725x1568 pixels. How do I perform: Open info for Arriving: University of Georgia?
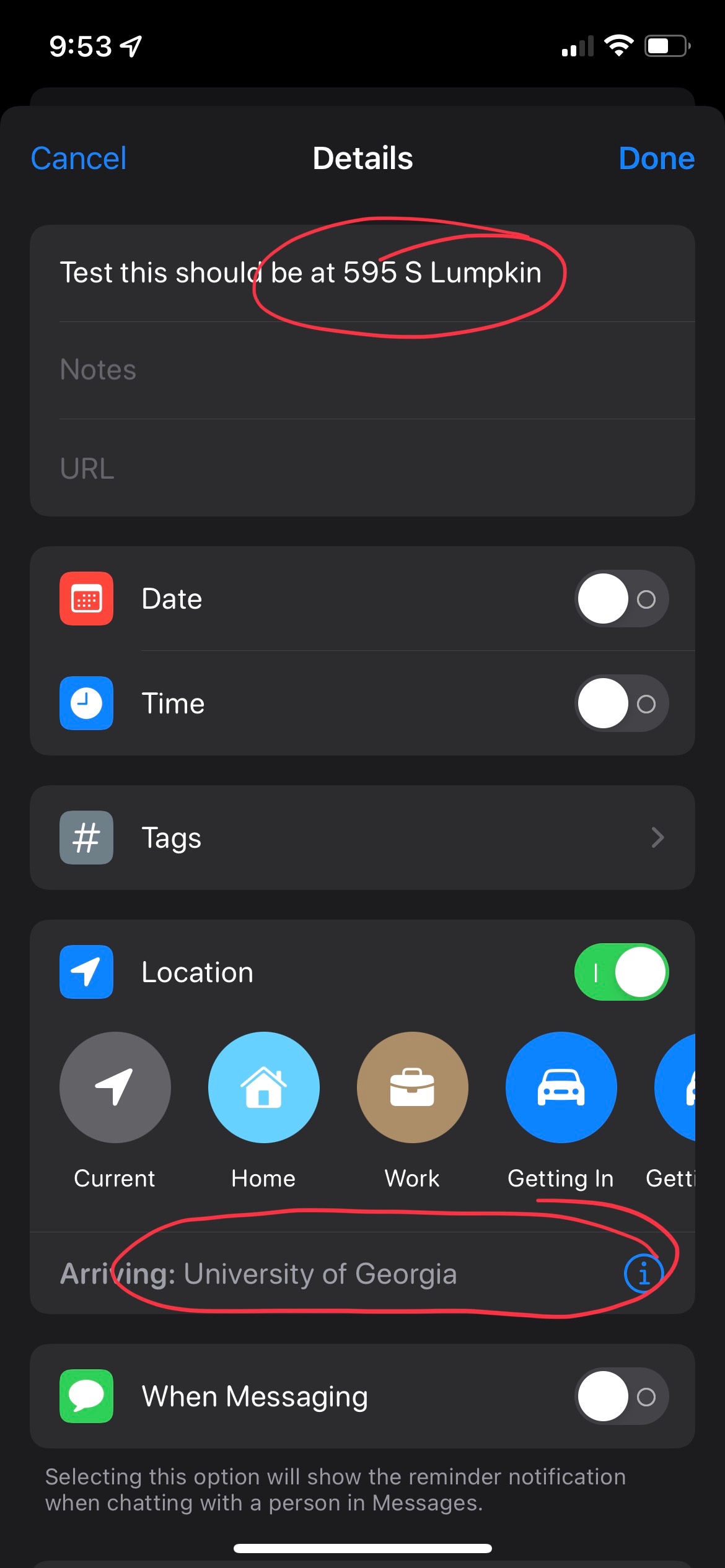(643, 1274)
